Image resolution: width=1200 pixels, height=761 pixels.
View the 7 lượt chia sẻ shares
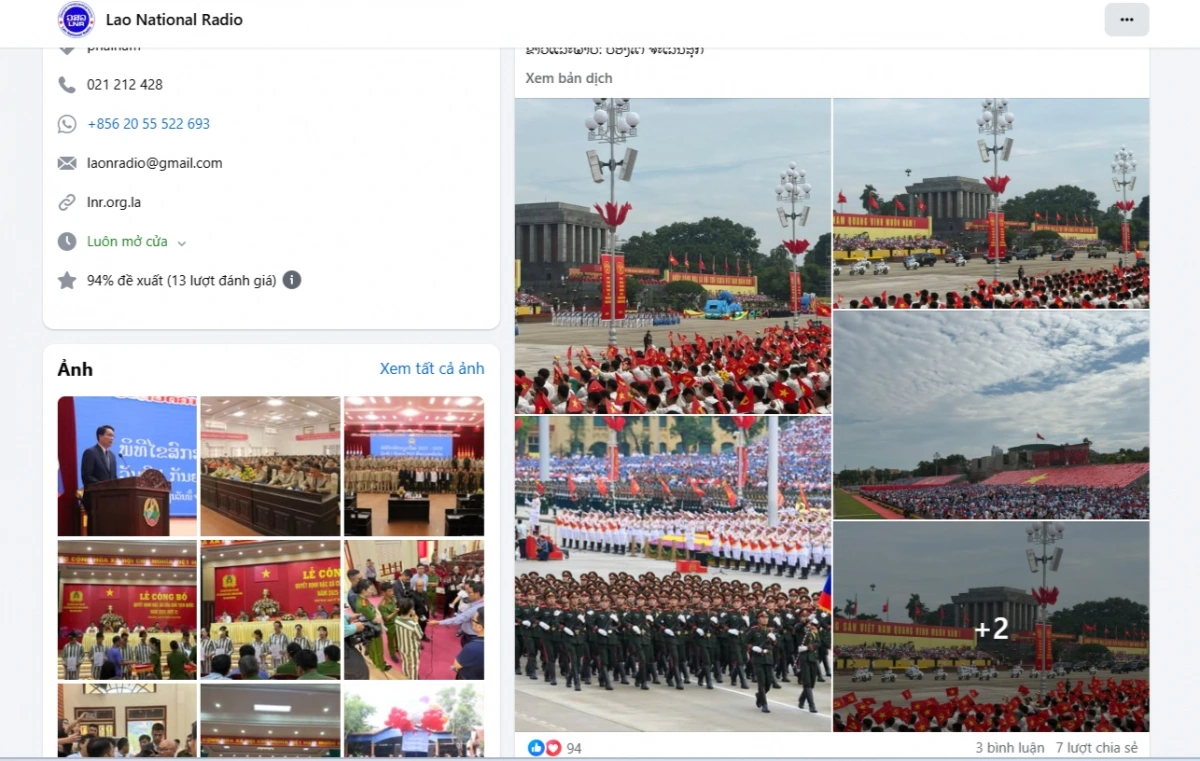click(x=1096, y=748)
